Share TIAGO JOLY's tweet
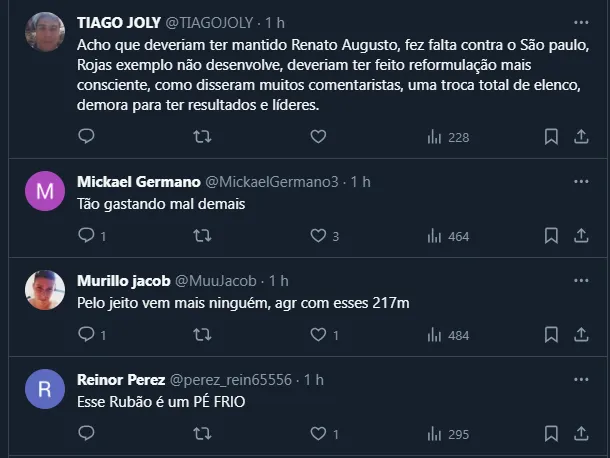610x458 pixels. 581,137
